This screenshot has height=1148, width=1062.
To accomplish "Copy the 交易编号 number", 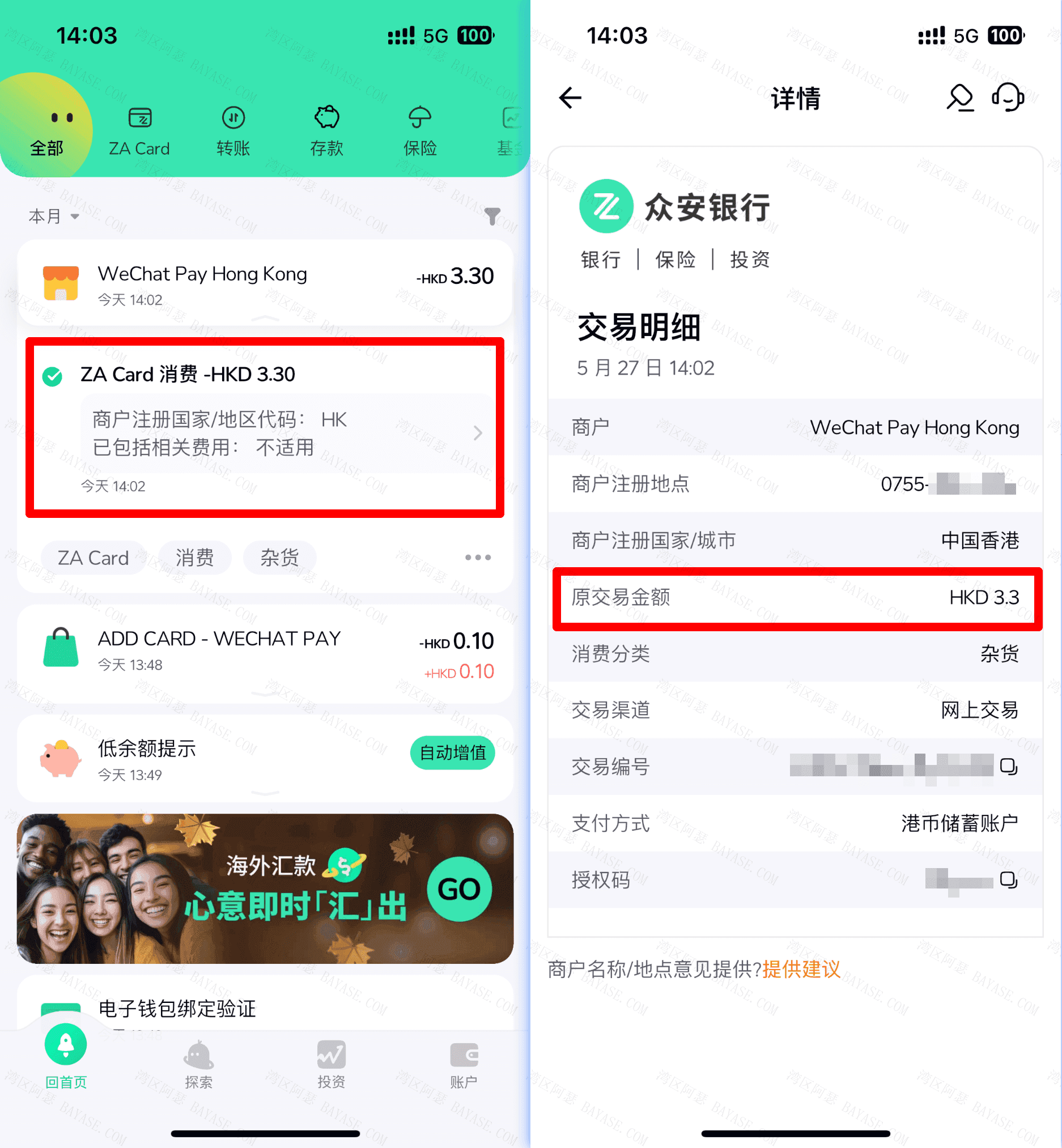I will [x=1008, y=767].
